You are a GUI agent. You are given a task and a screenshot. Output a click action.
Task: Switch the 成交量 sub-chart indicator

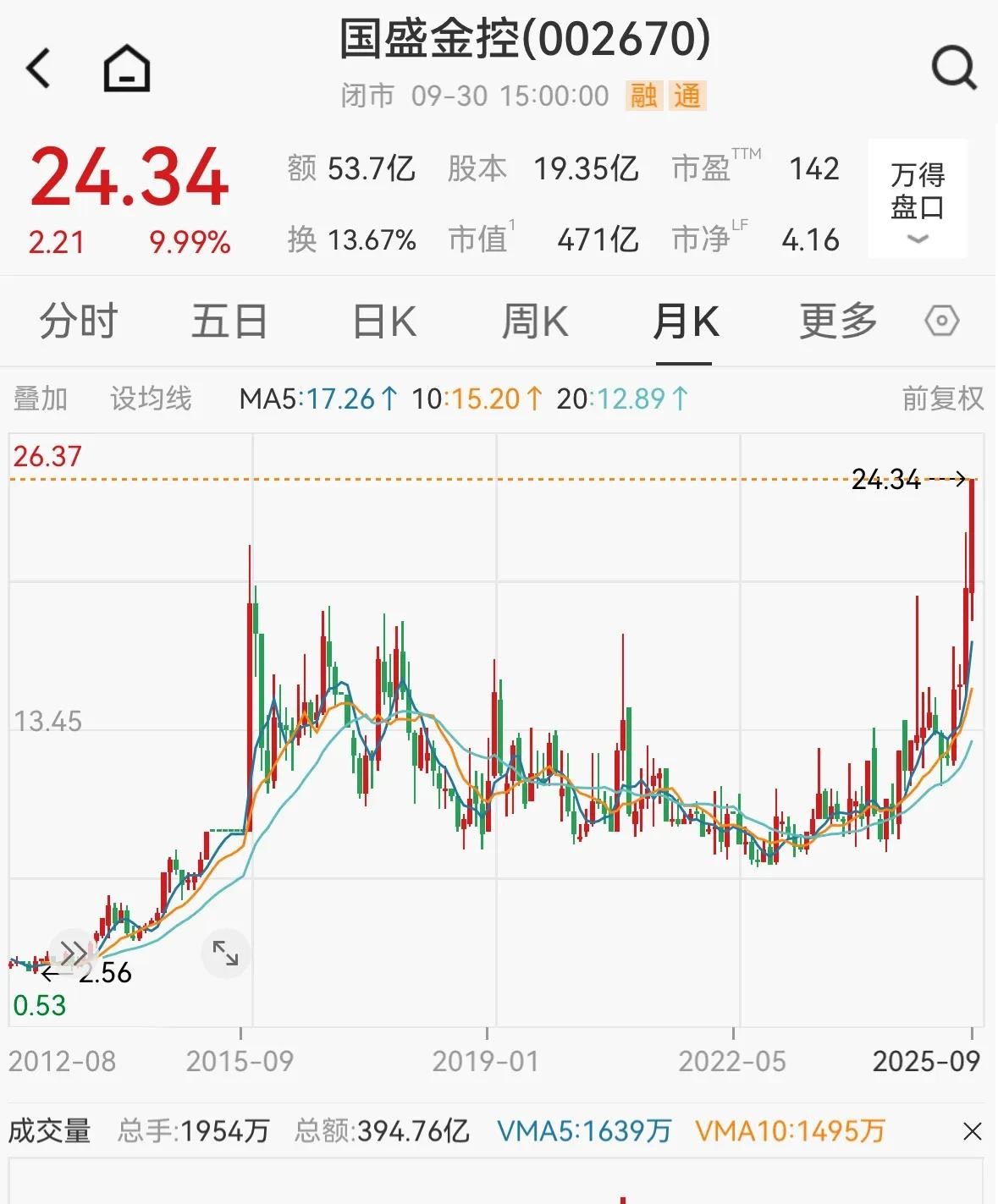pyautogui.click(x=49, y=1131)
